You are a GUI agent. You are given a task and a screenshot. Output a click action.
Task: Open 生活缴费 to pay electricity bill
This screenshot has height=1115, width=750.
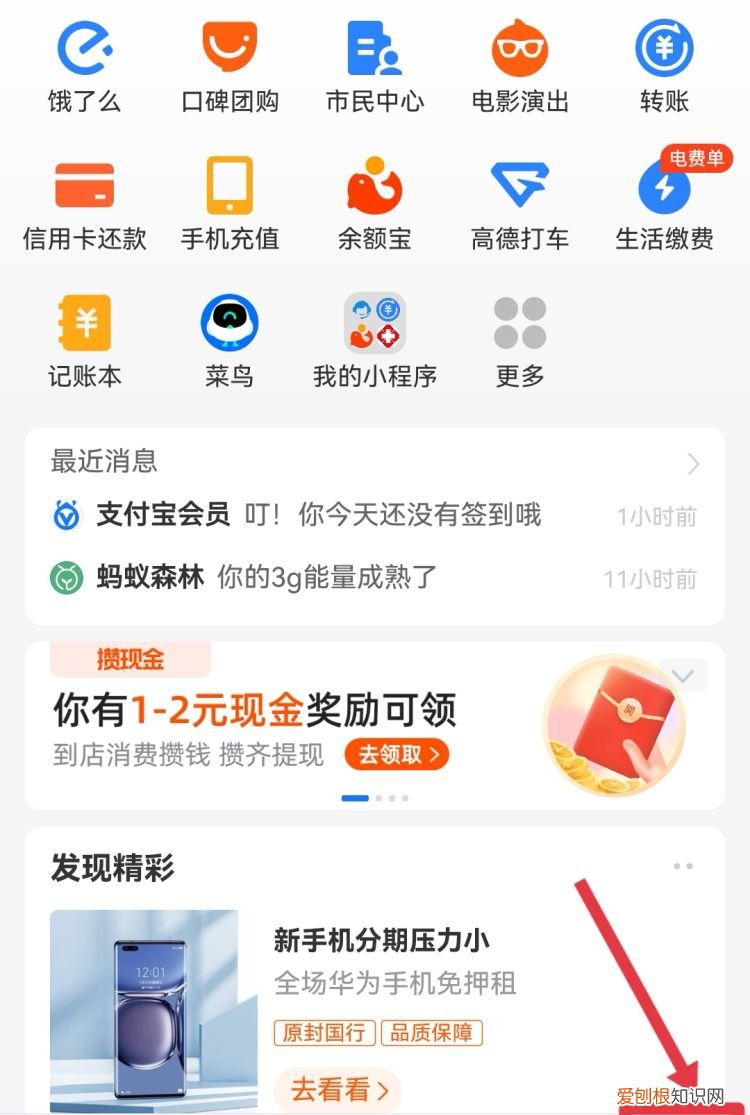tap(662, 195)
